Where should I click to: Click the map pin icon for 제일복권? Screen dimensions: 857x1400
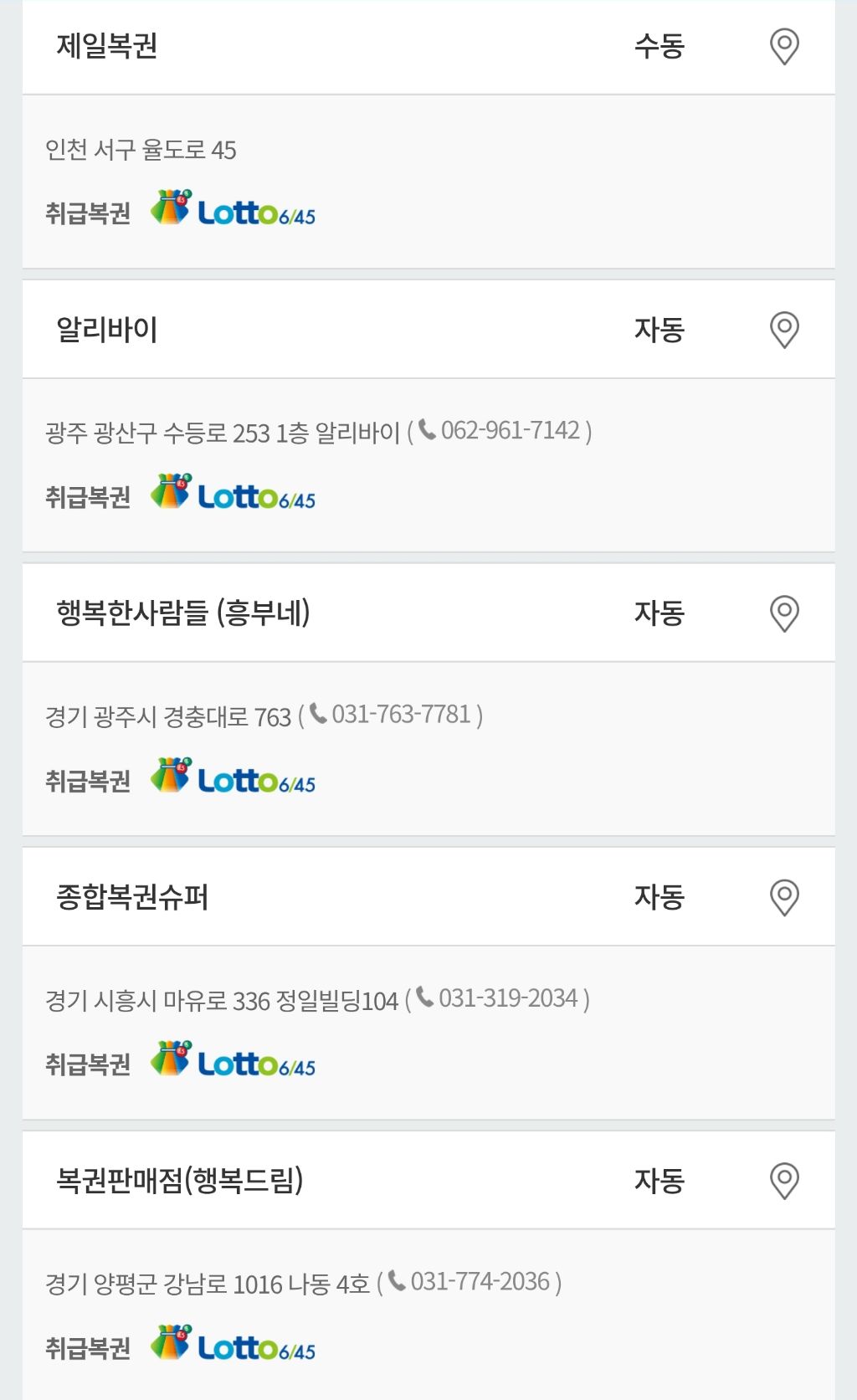tap(785, 47)
